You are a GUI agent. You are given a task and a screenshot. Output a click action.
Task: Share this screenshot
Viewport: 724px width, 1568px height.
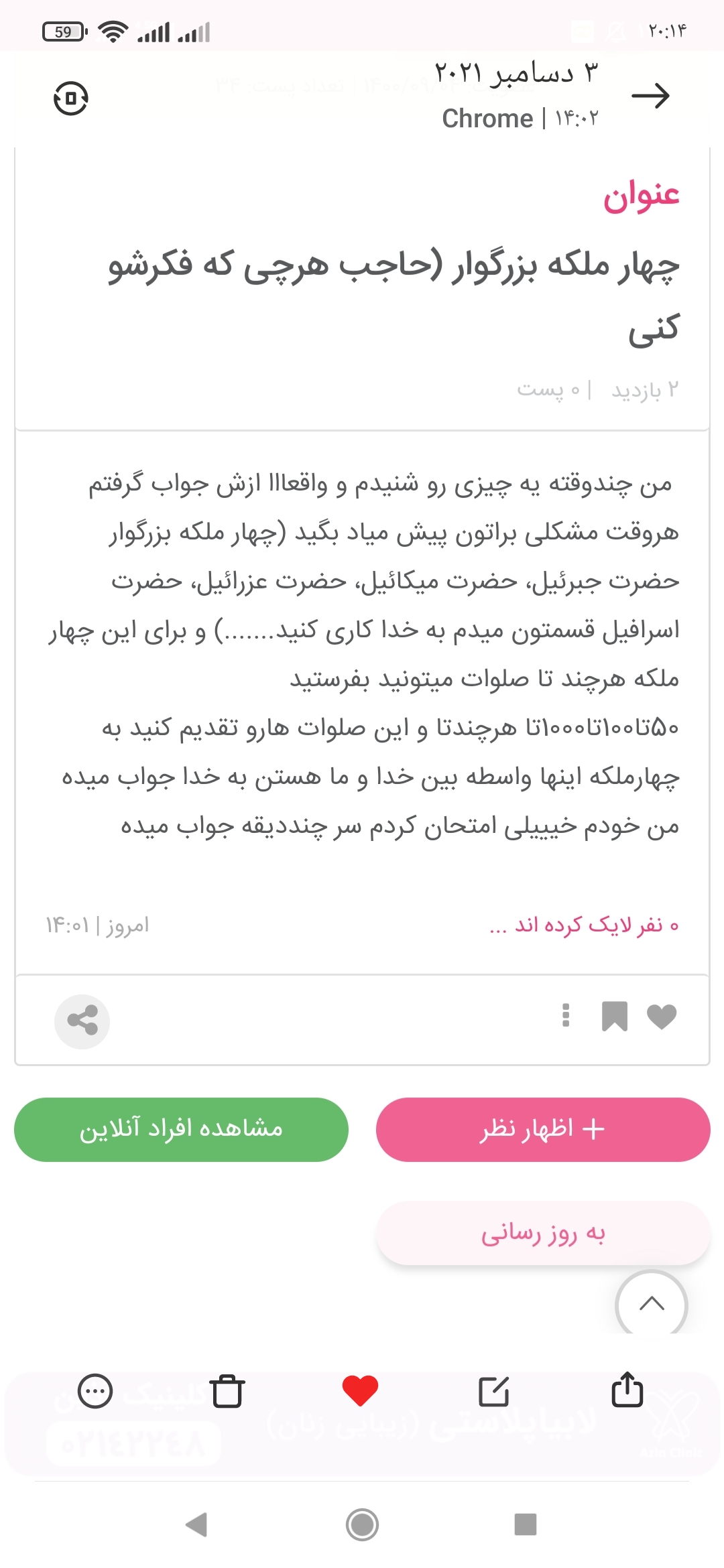627,1390
